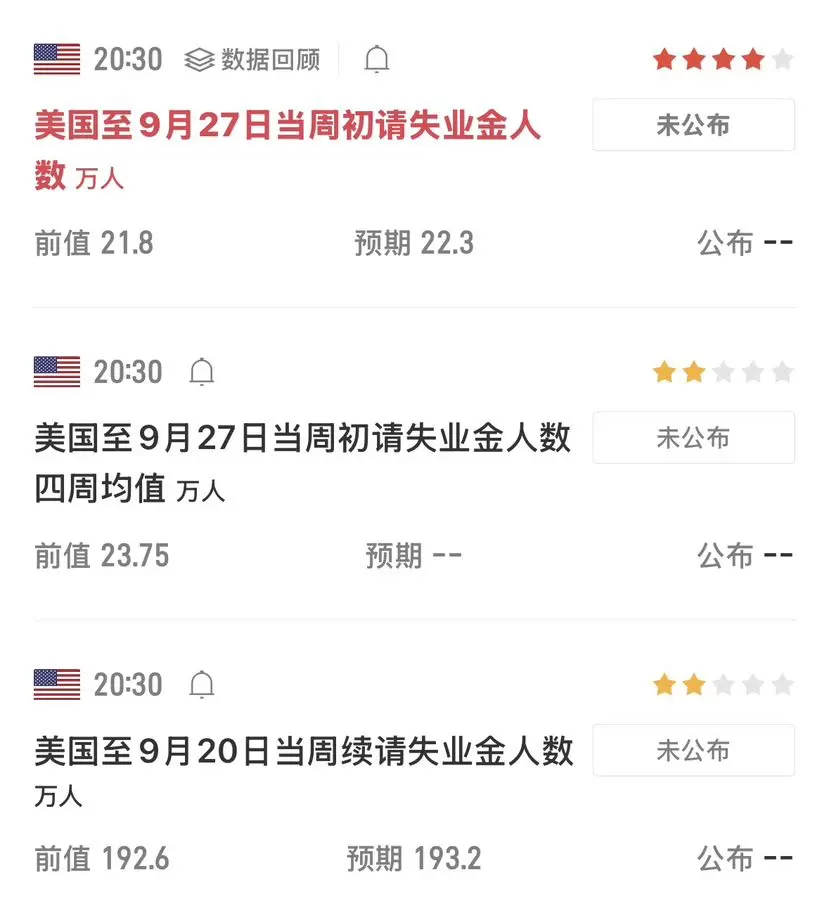Screen dimensions: 829x915
Task: Set reminder bell for 初请失业金人数 event
Action: (377, 60)
